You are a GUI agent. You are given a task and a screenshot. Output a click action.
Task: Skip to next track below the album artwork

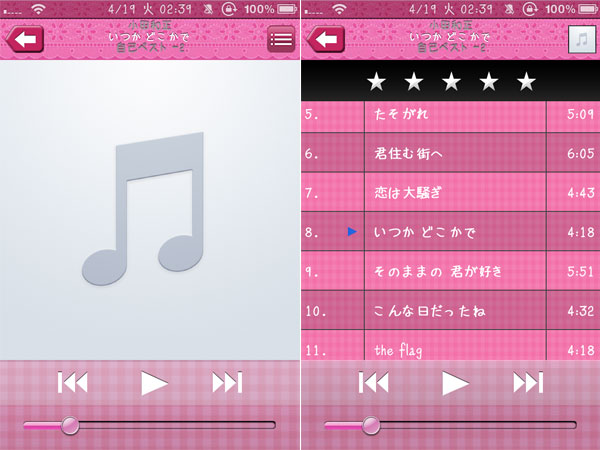227,383
